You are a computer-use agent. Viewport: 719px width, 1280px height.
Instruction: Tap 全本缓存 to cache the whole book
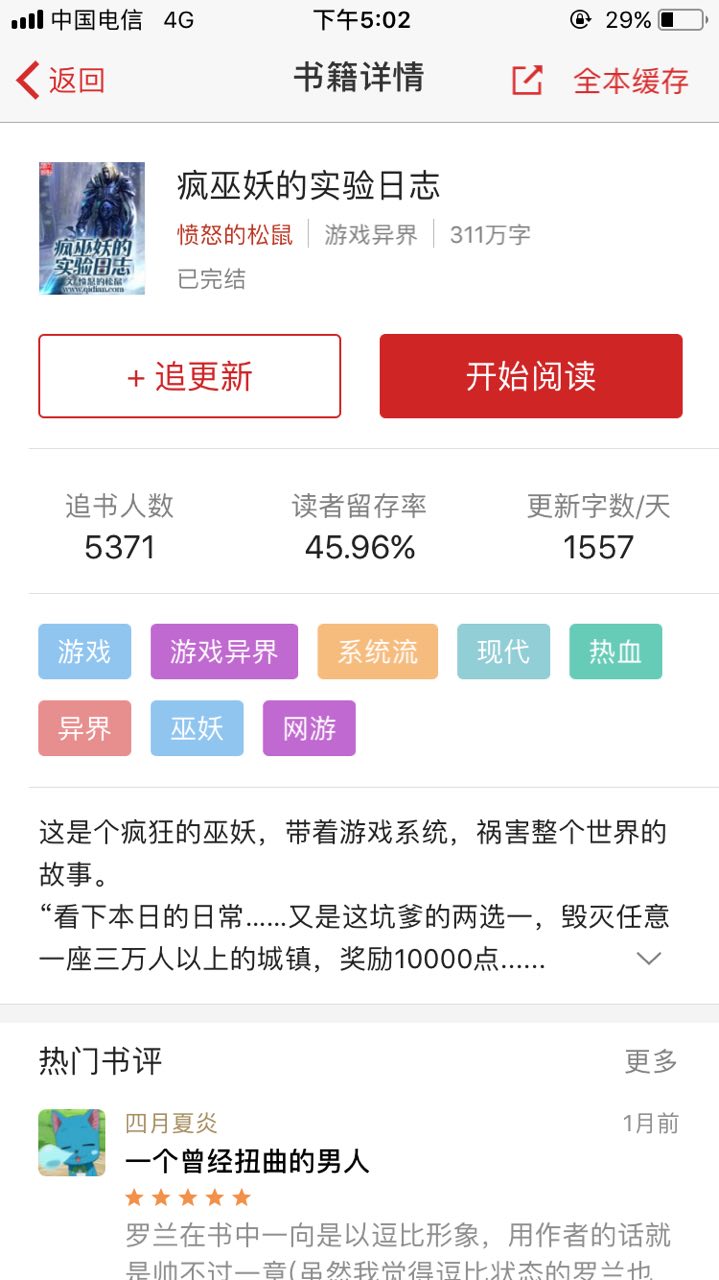point(631,81)
